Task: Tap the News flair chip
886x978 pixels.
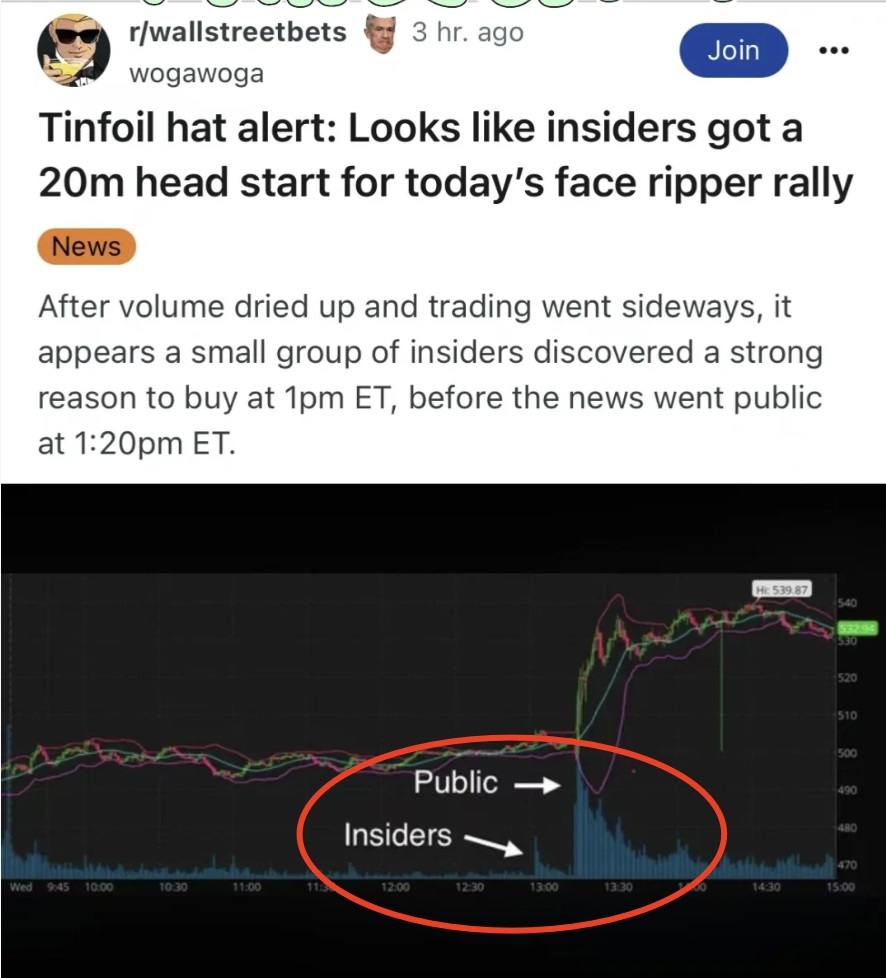Action: coord(86,246)
